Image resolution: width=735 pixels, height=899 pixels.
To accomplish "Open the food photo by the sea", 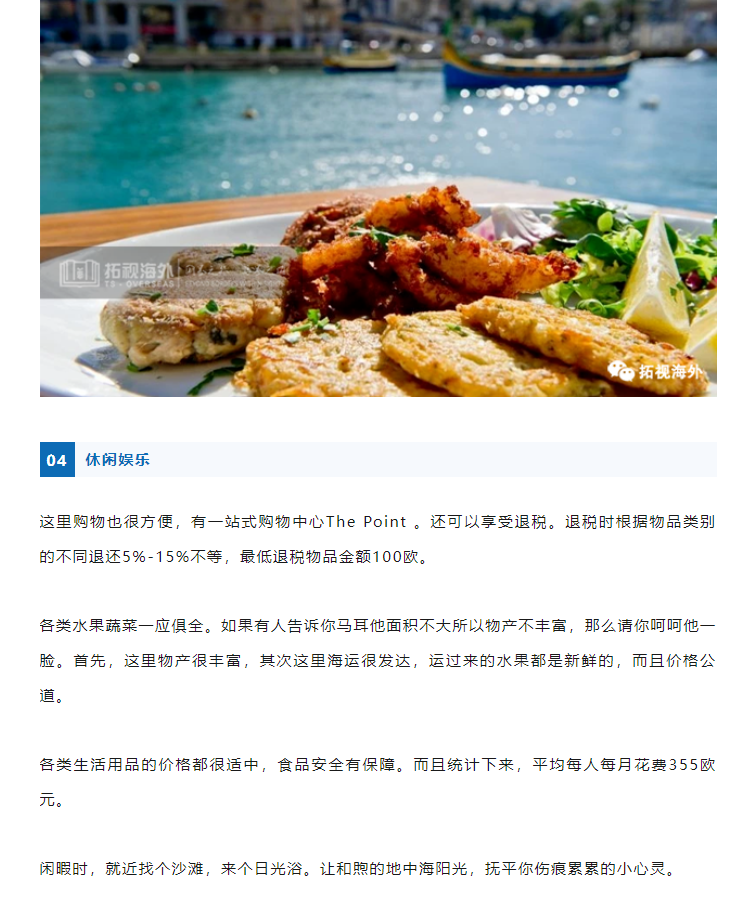I will pos(378,200).
